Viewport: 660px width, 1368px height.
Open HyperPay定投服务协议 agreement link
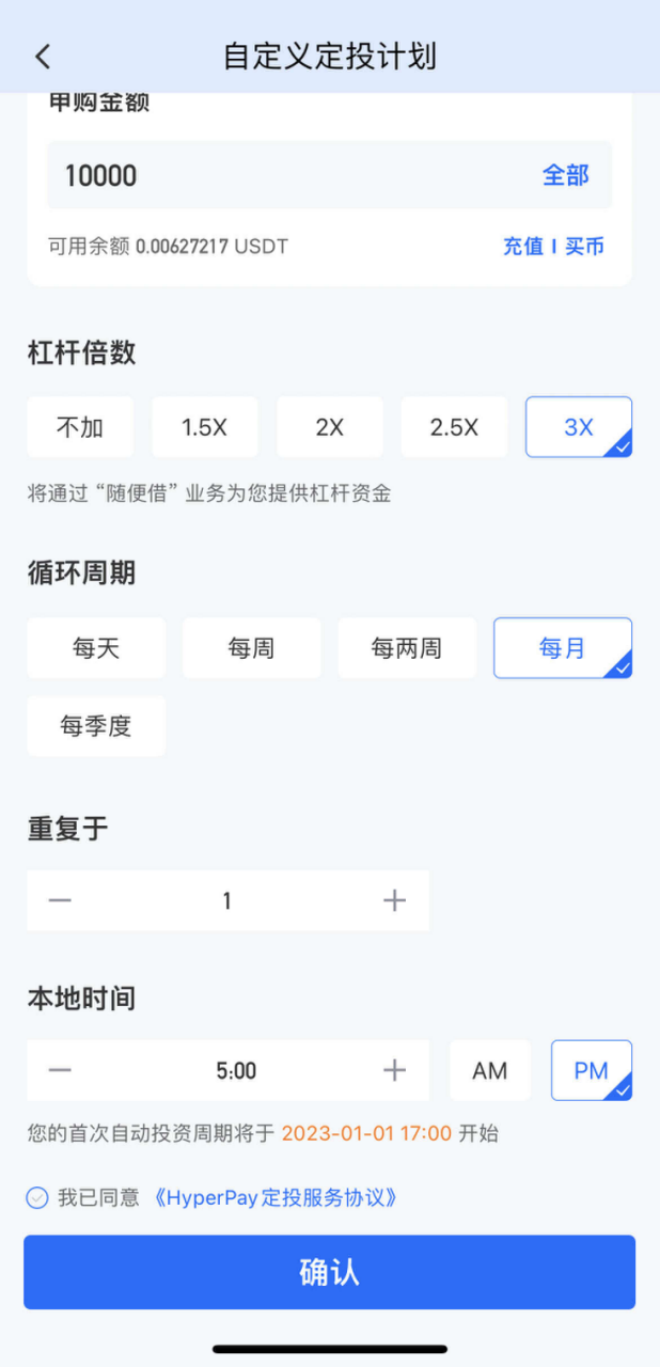pos(275,1197)
